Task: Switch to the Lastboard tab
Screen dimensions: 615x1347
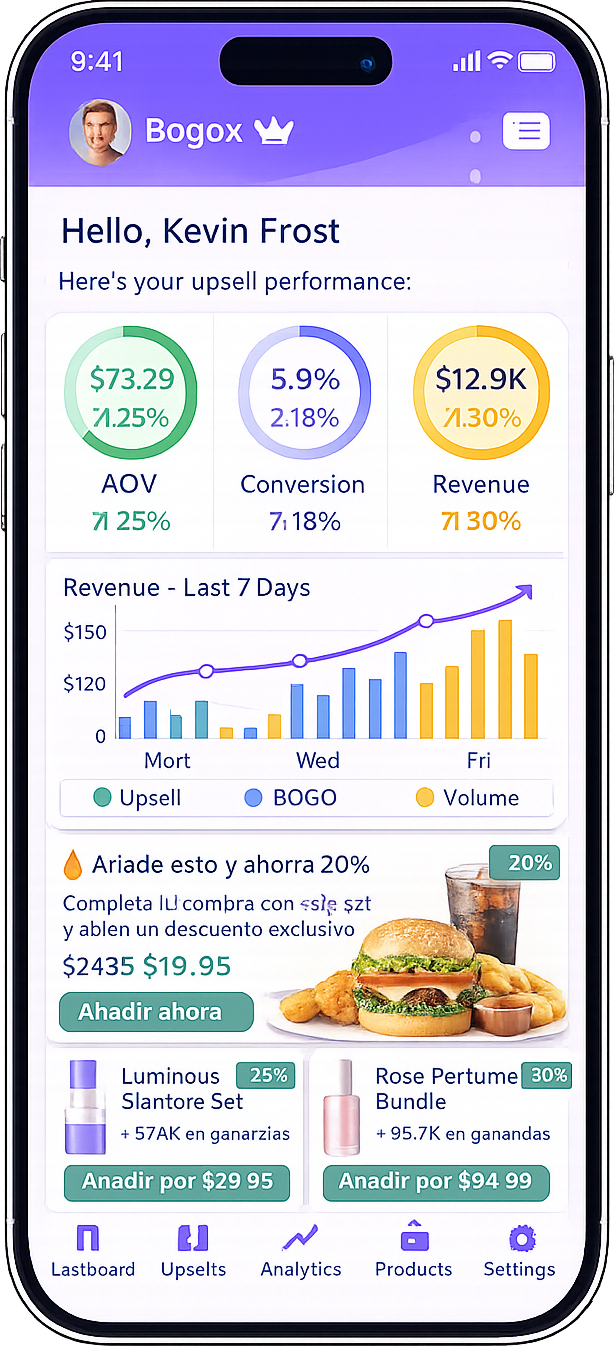Action: click(92, 1251)
